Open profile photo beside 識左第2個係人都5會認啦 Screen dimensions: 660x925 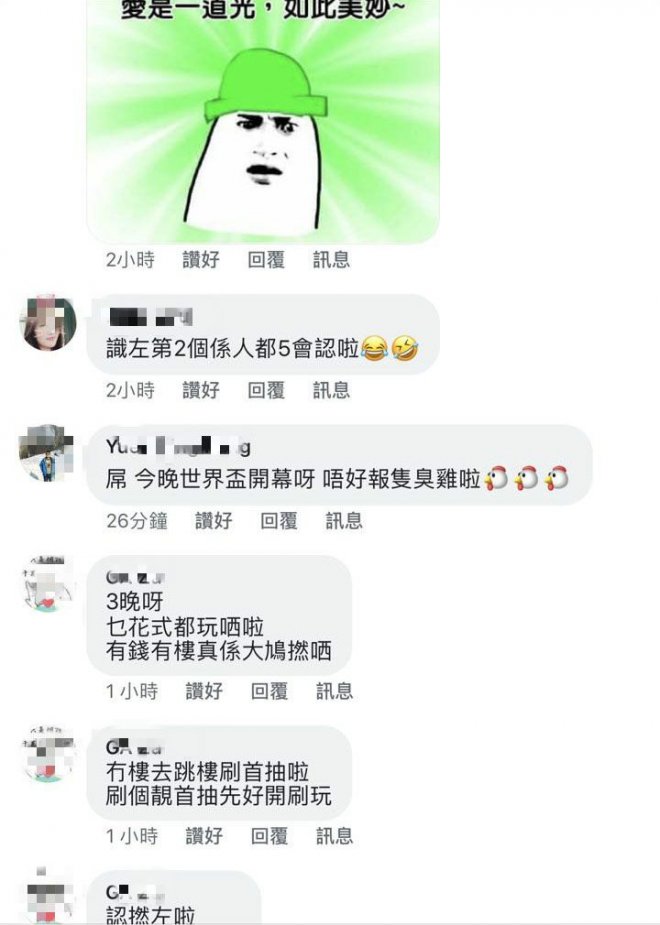click(48, 323)
